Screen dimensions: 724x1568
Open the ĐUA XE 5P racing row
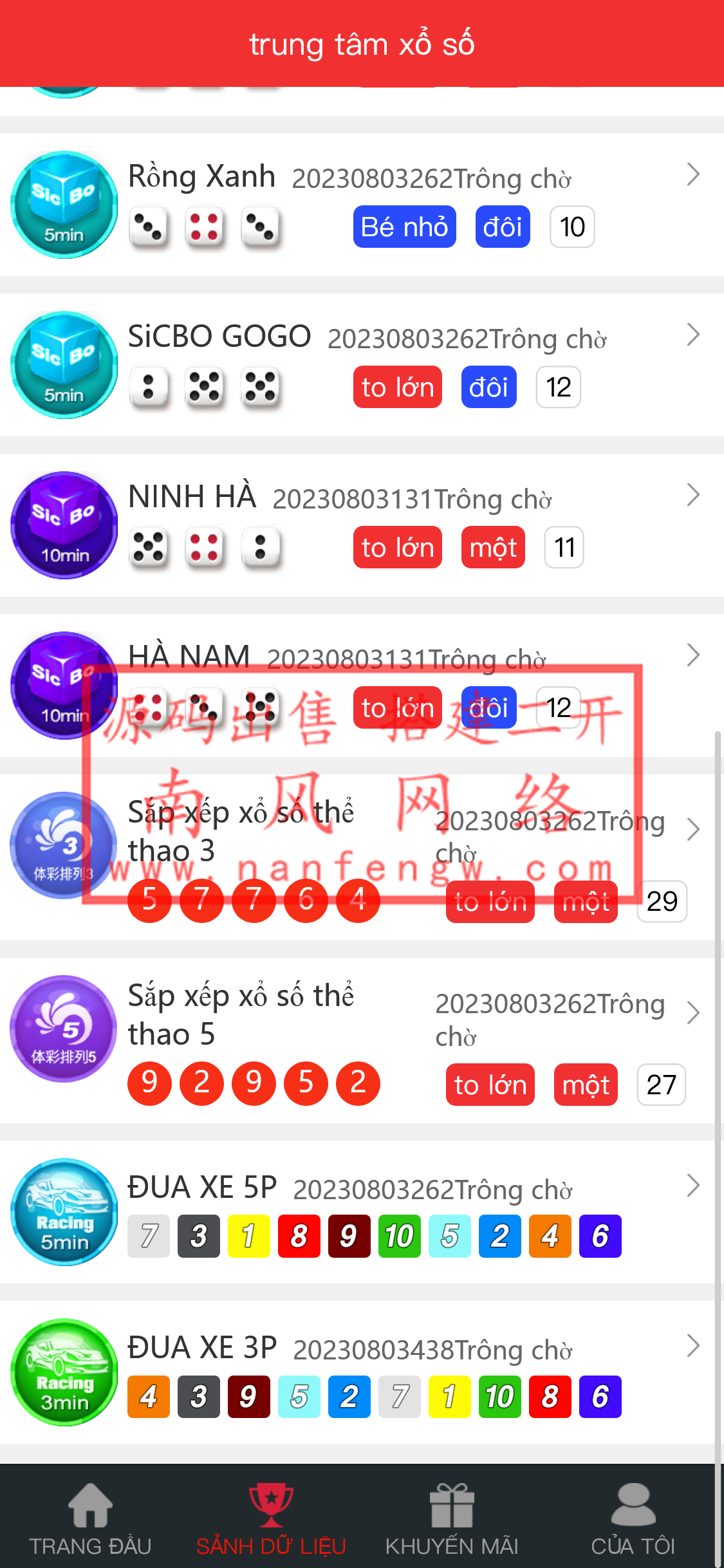pos(360,1211)
